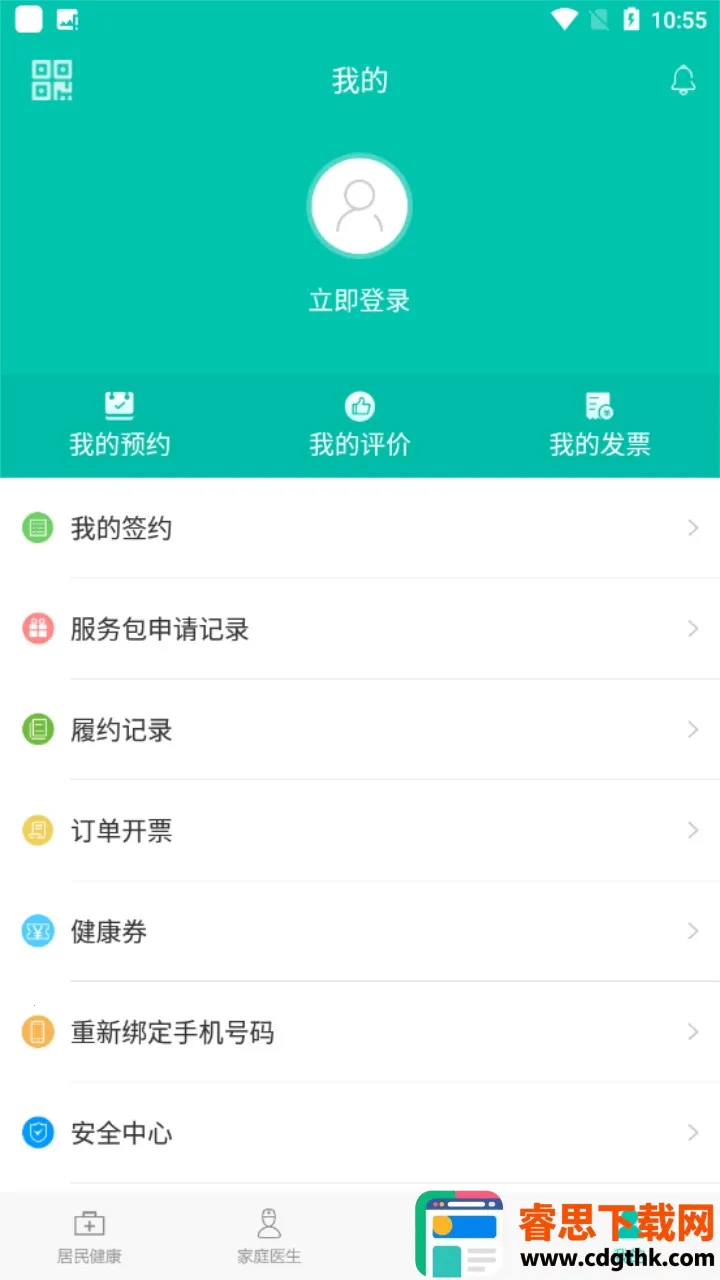Viewport: 720px width, 1280px height.
Task: Tap the profile avatar to log in
Action: point(359,206)
